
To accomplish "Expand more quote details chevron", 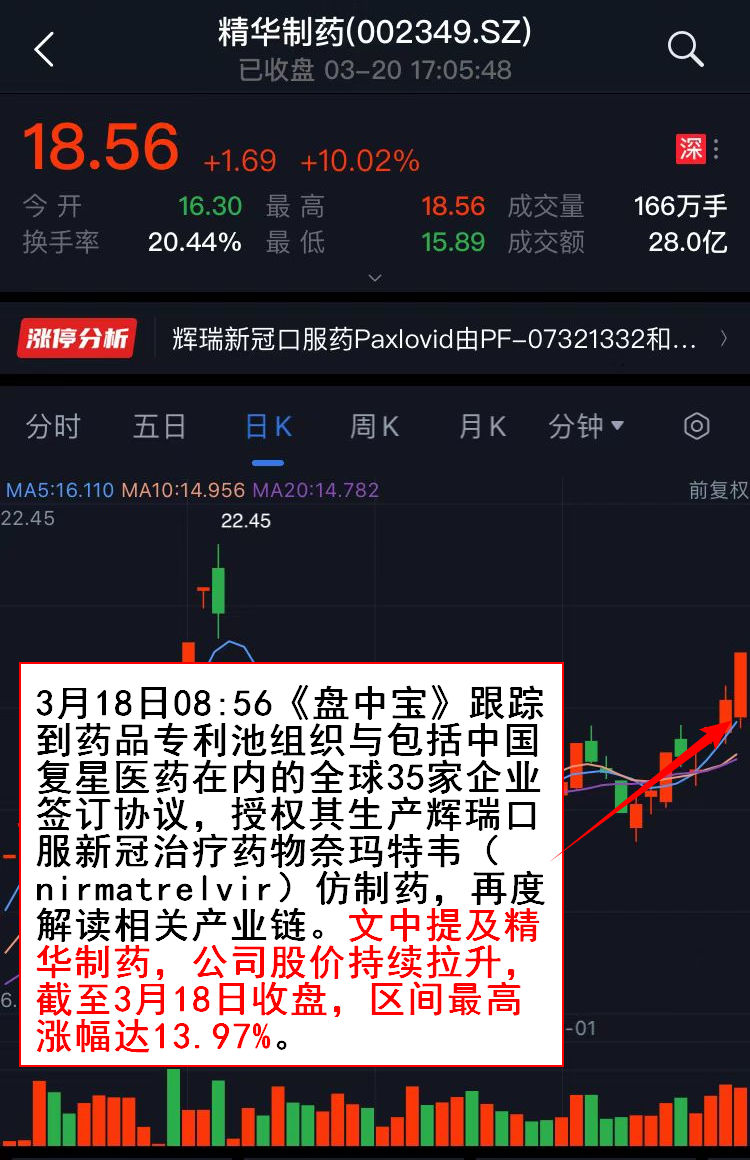I will (x=375, y=278).
